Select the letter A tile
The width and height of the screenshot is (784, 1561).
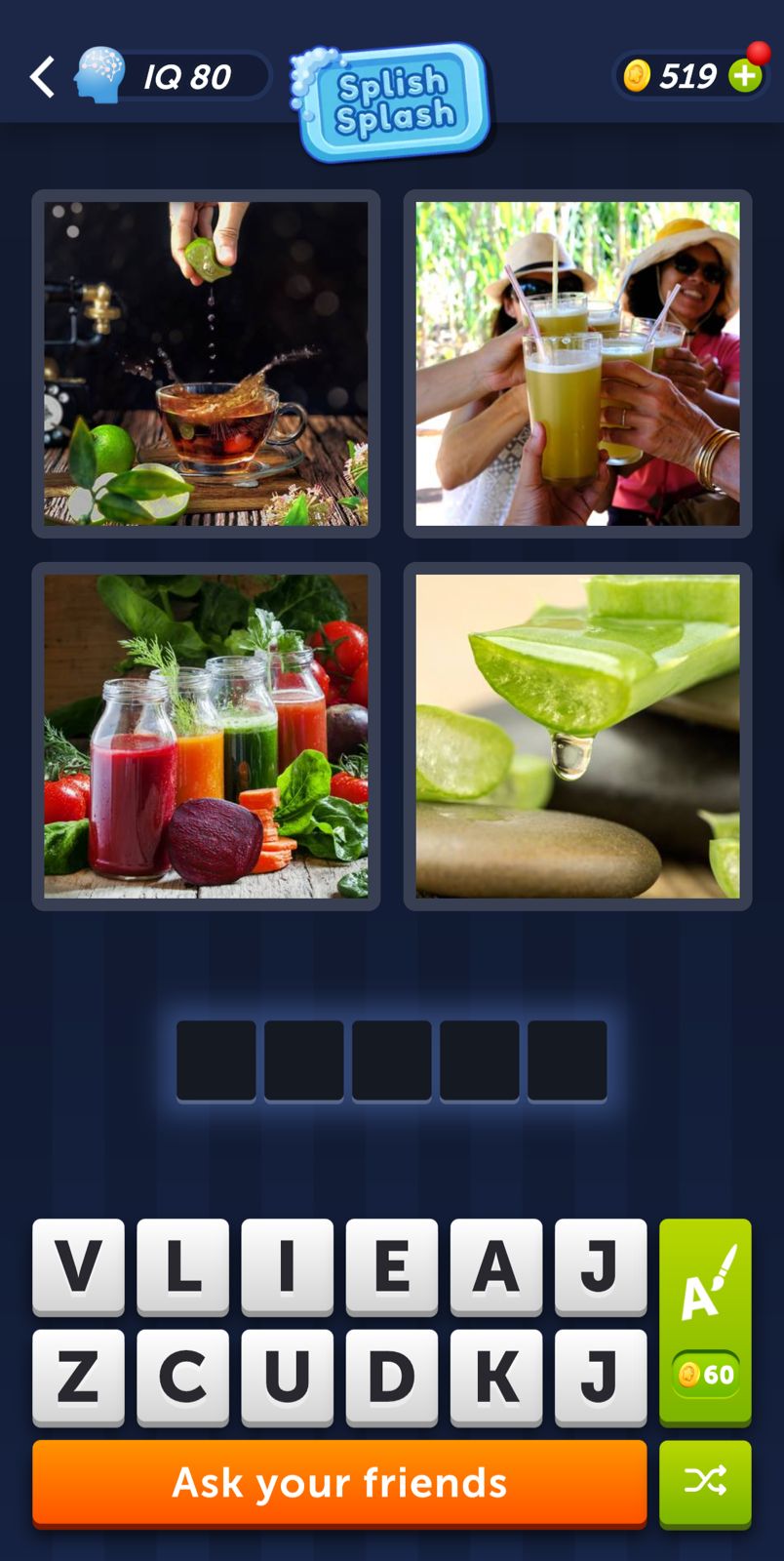495,1265
